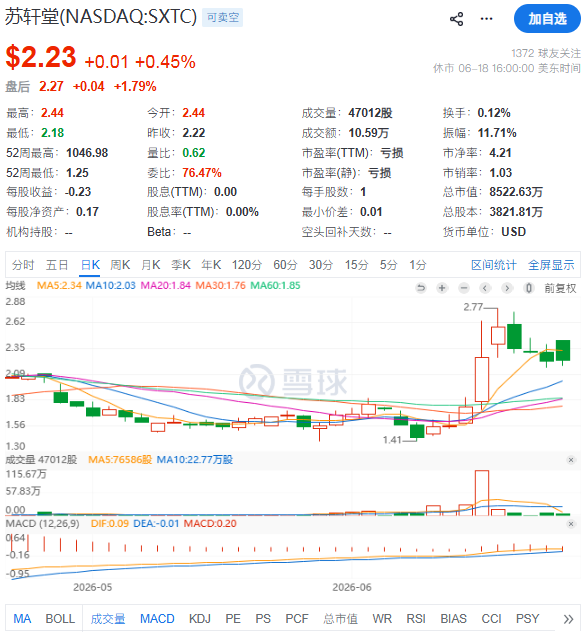The height and width of the screenshot is (643, 588).
Task: Open the 前复权 adjustment dropdown
Action: click(x=560, y=288)
